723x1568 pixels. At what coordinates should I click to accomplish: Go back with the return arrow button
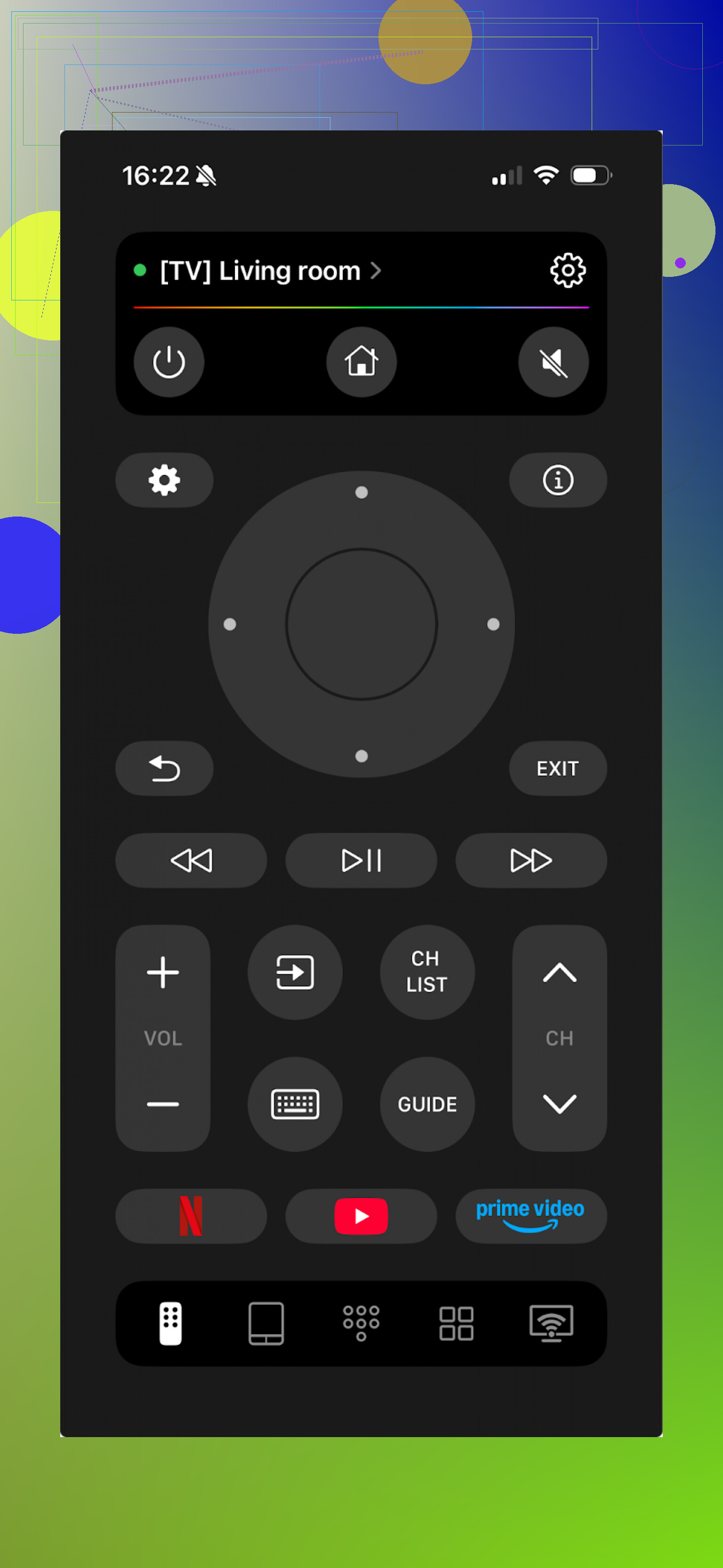click(x=164, y=768)
